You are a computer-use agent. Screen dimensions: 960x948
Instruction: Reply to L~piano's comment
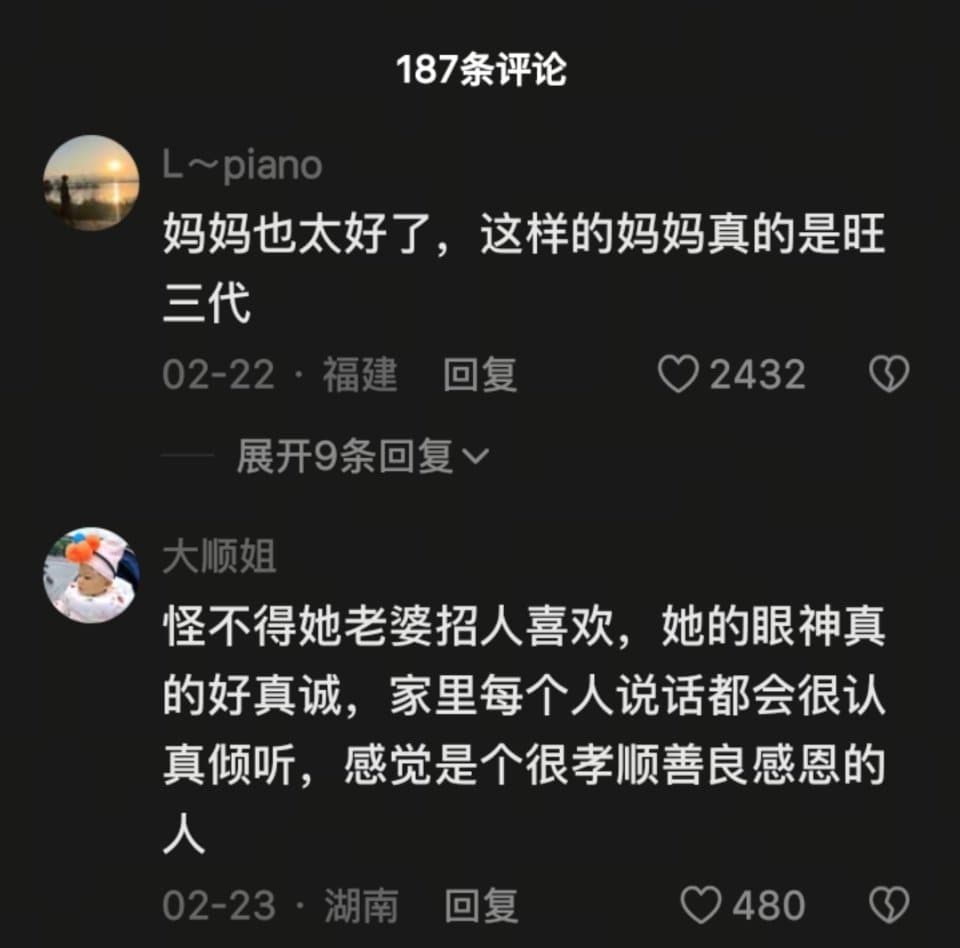click(x=480, y=375)
